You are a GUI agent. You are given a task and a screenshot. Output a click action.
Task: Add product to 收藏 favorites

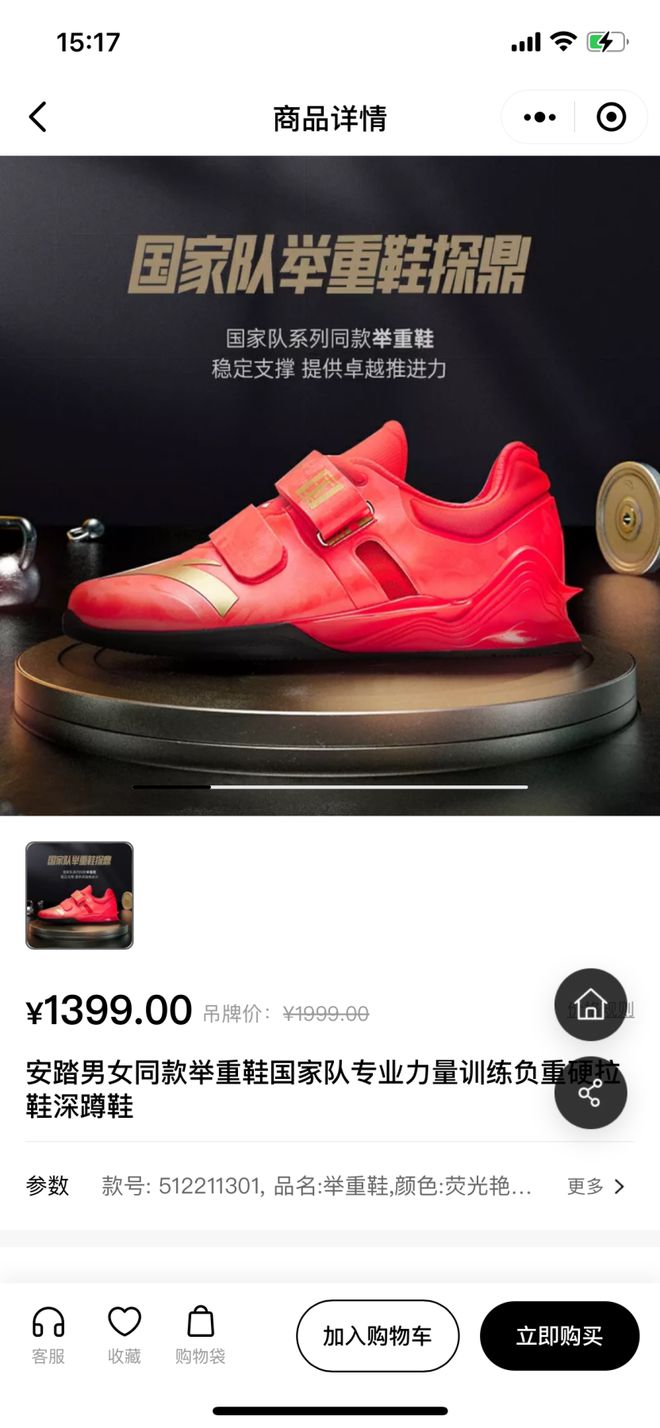point(124,1336)
